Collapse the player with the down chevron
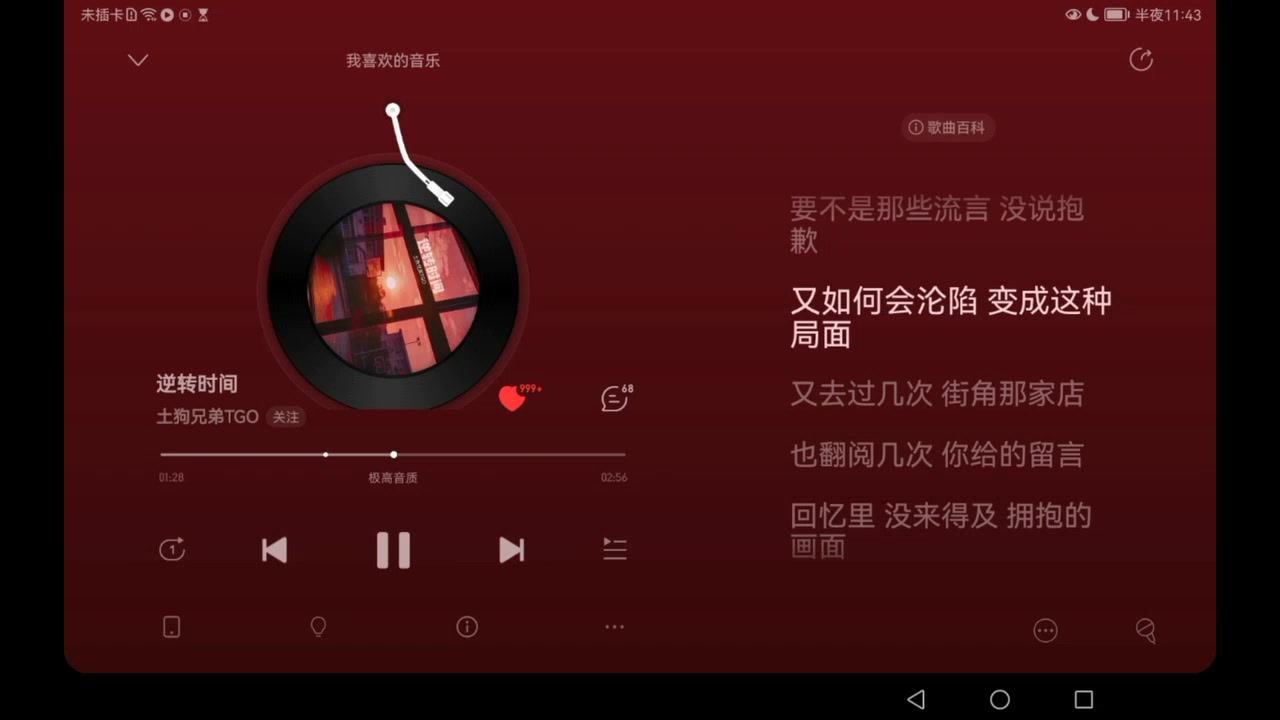This screenshot has height=720, width=1280. pos(138,60)
